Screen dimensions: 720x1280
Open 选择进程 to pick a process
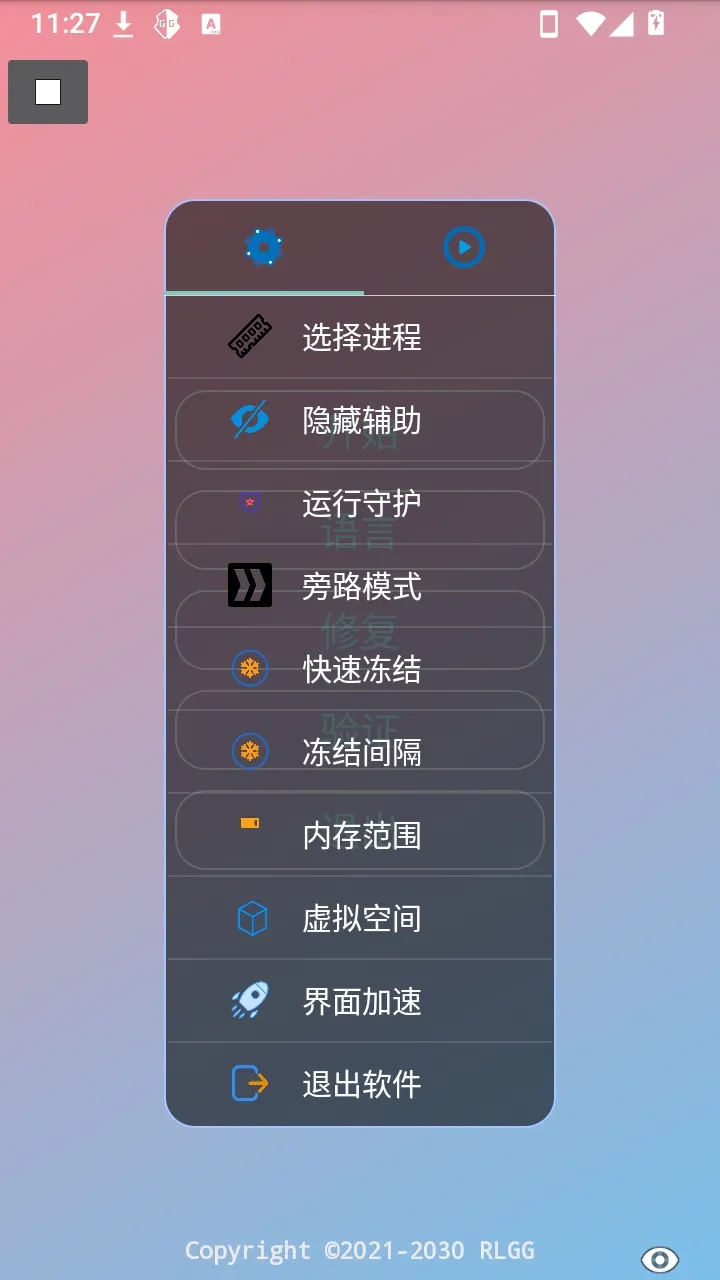(x=360, y=337)
